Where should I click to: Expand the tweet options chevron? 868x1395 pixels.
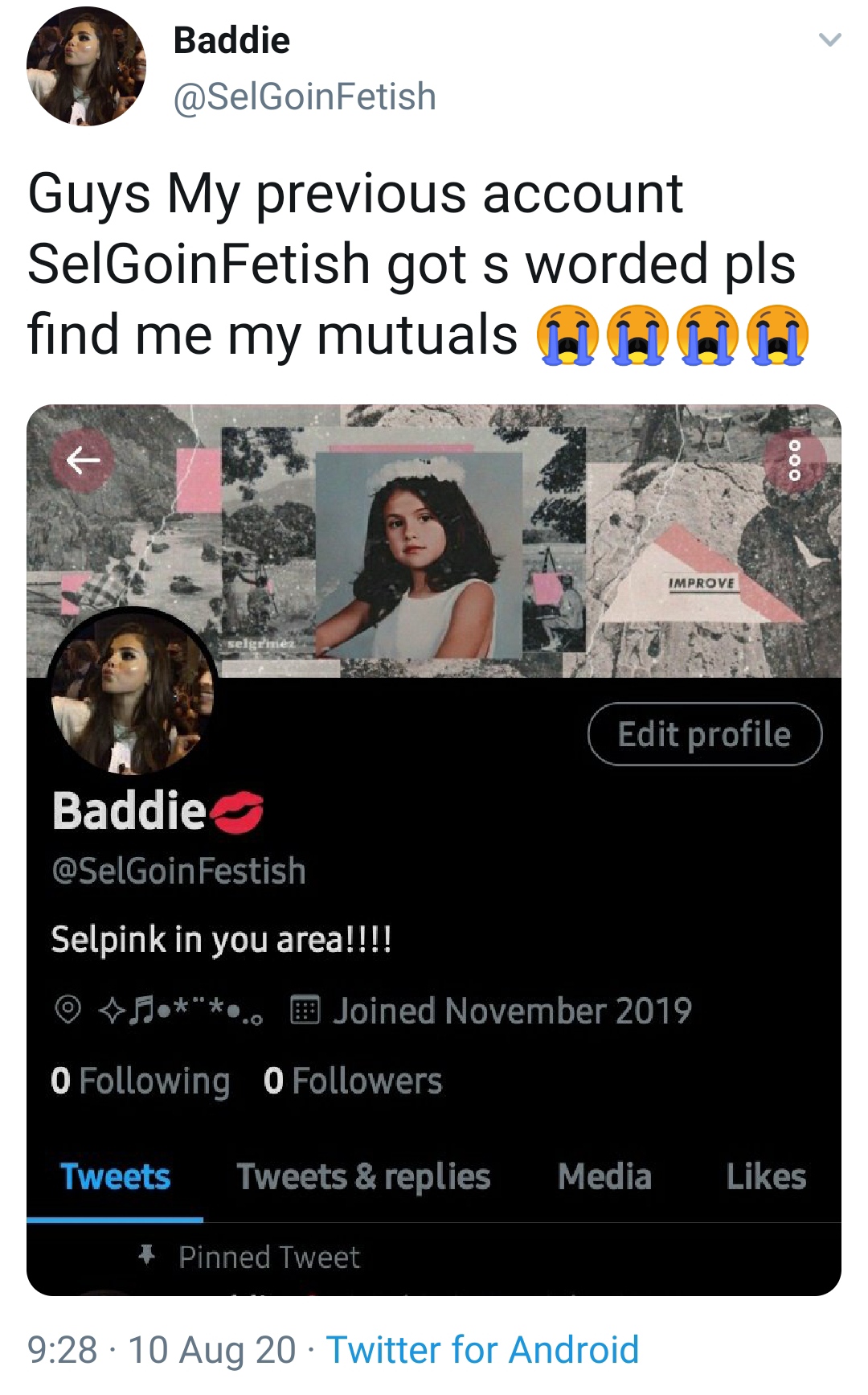[x=829, y=39]
